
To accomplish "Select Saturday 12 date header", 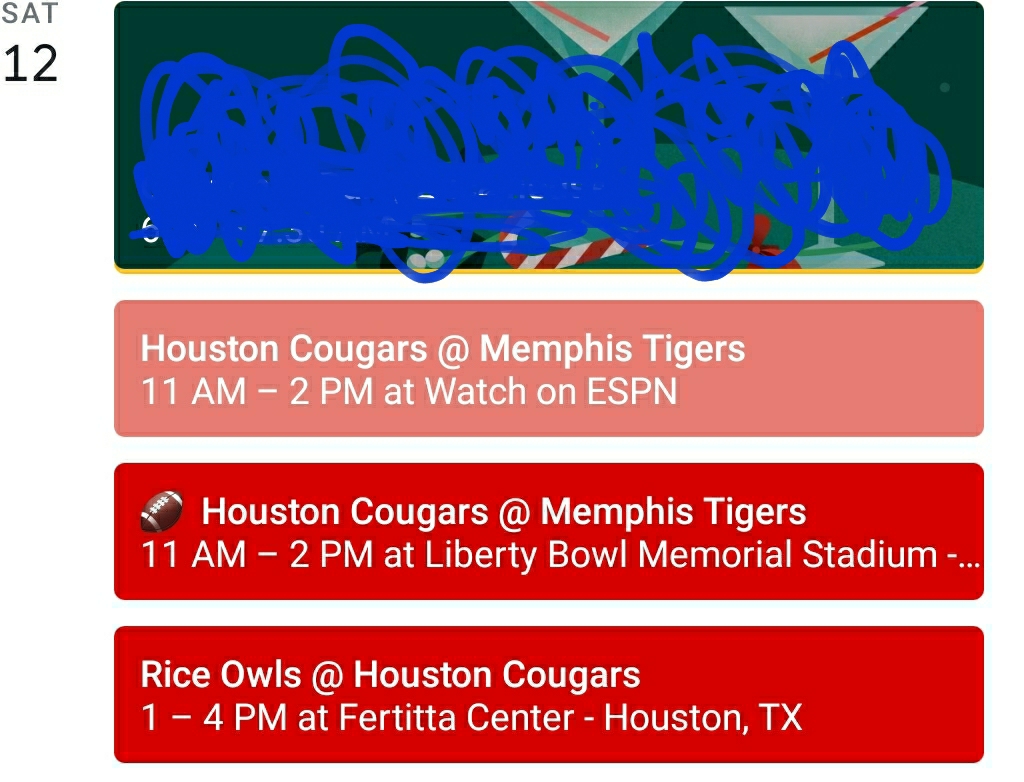I will pos(30,47).
